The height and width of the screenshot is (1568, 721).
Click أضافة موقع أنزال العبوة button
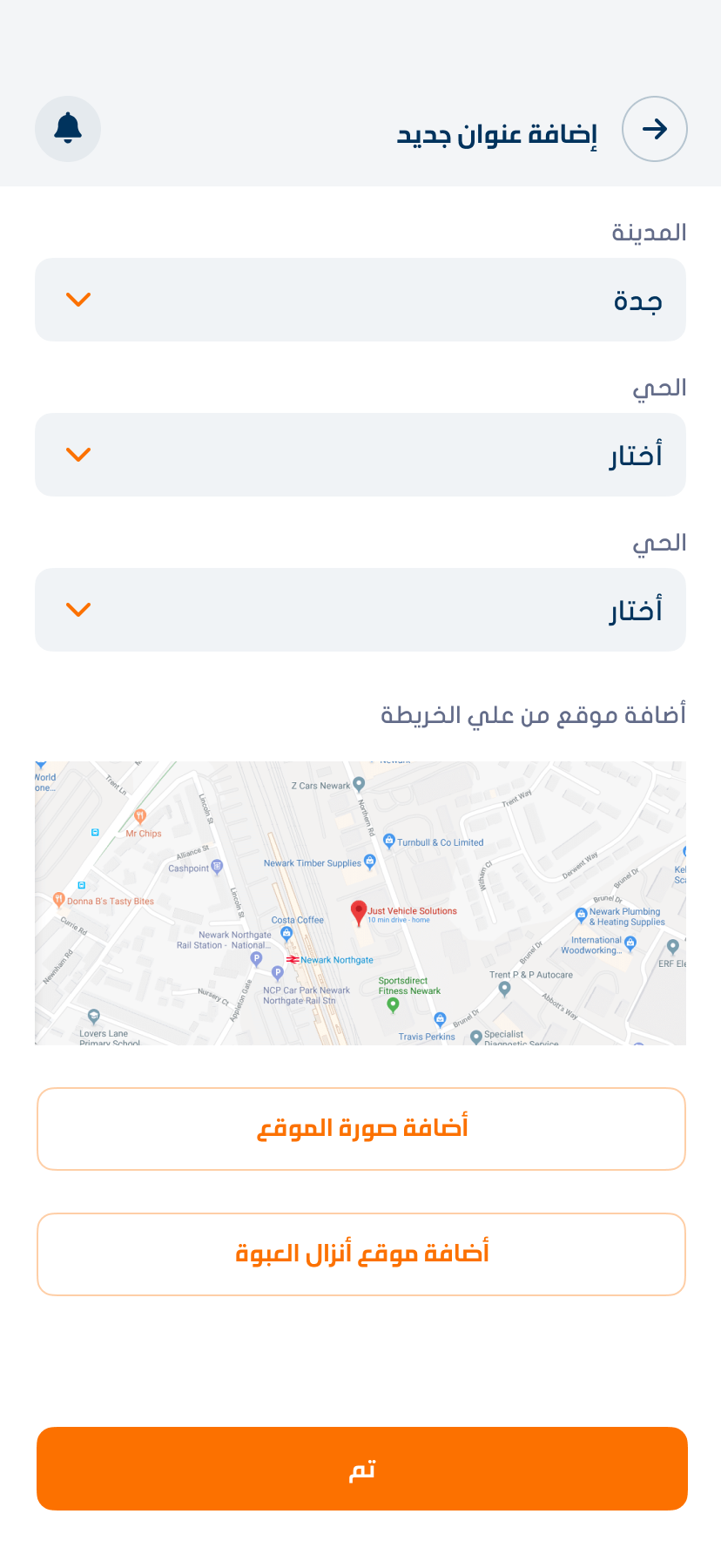coord(360,1254)
